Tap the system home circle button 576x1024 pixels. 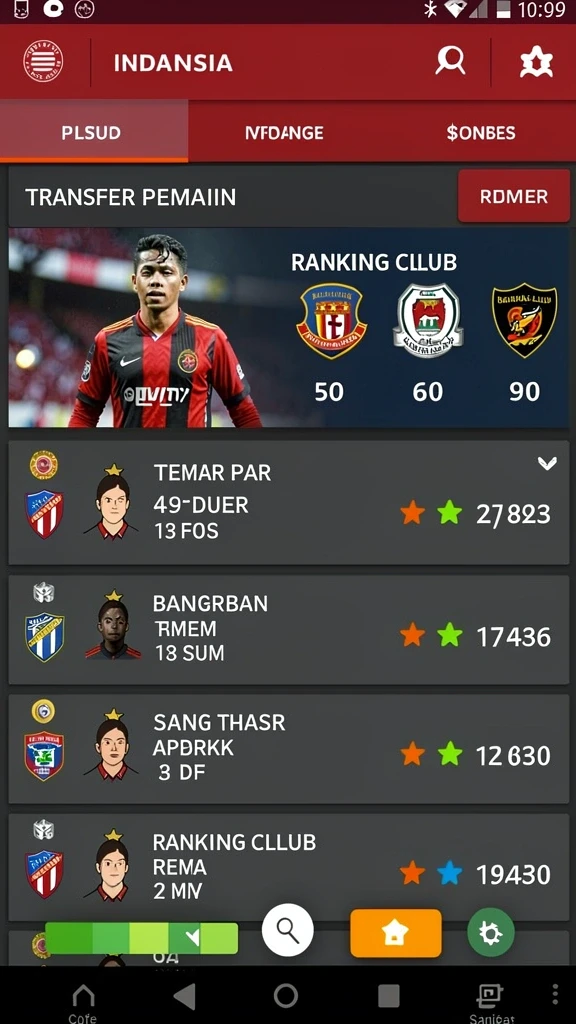(x=285, y=996)
